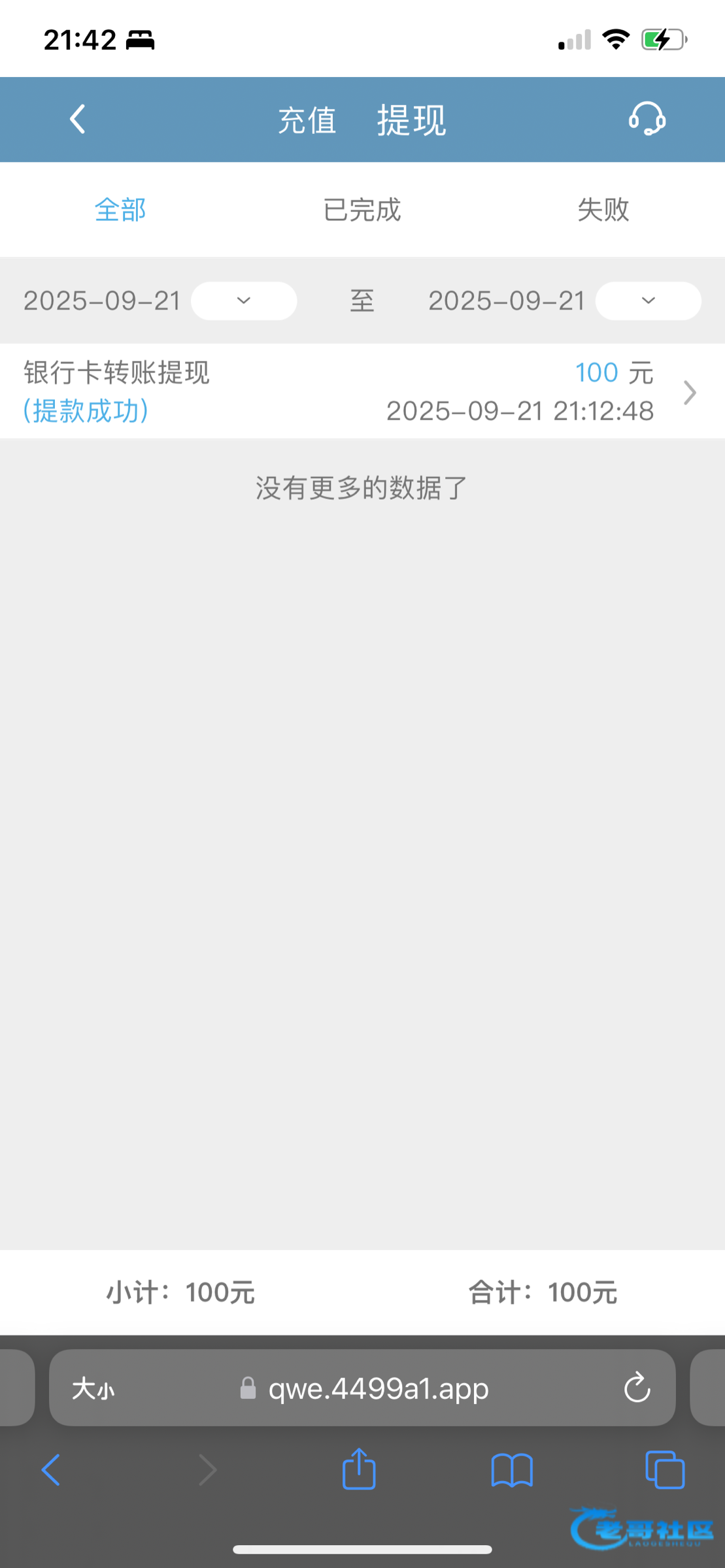Image resolution: width=725 pixels, height=1568 pixels.
Task: Filter by 已完成 records
Action: tap(362, 210)
